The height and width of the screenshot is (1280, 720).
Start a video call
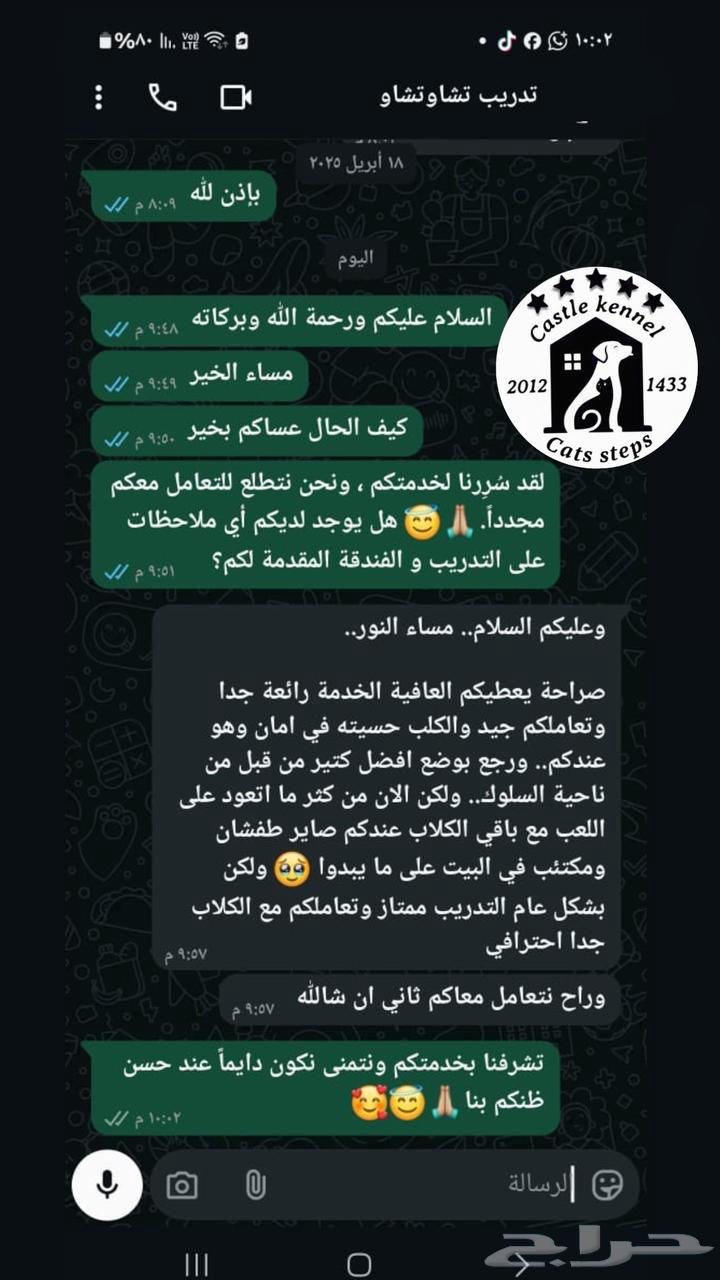click(x=236, y=97)
